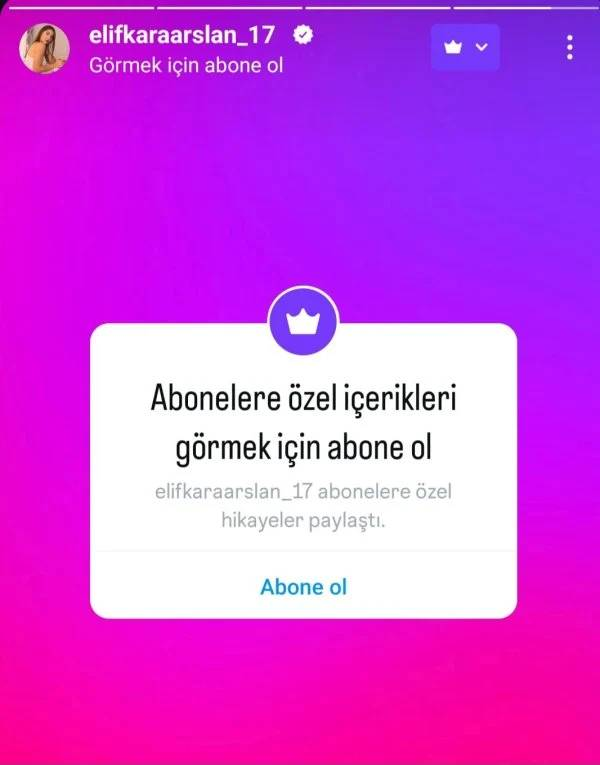
Task: Expand the subscriber crown dropdown
Action: [465, 47]
